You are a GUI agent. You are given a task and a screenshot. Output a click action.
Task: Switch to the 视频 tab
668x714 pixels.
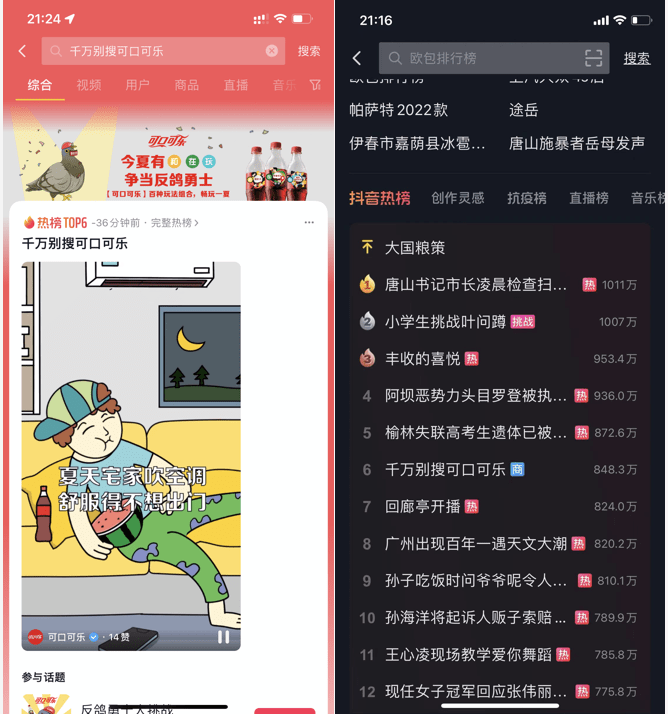89,85
